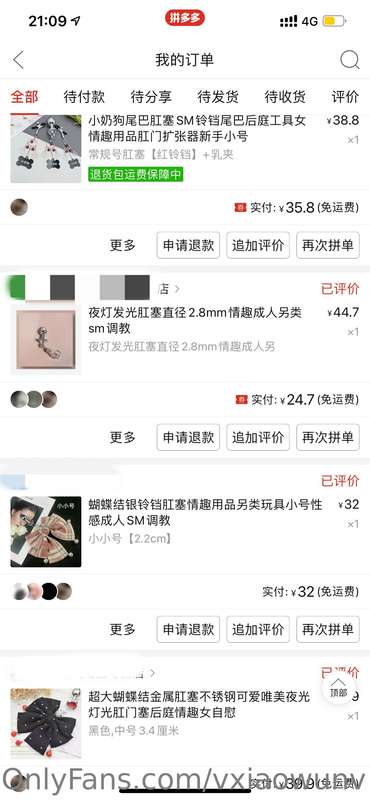Tap 更多 on the ¥24.7 order
This screenshot has height=800, width=370.
point(122,437)
